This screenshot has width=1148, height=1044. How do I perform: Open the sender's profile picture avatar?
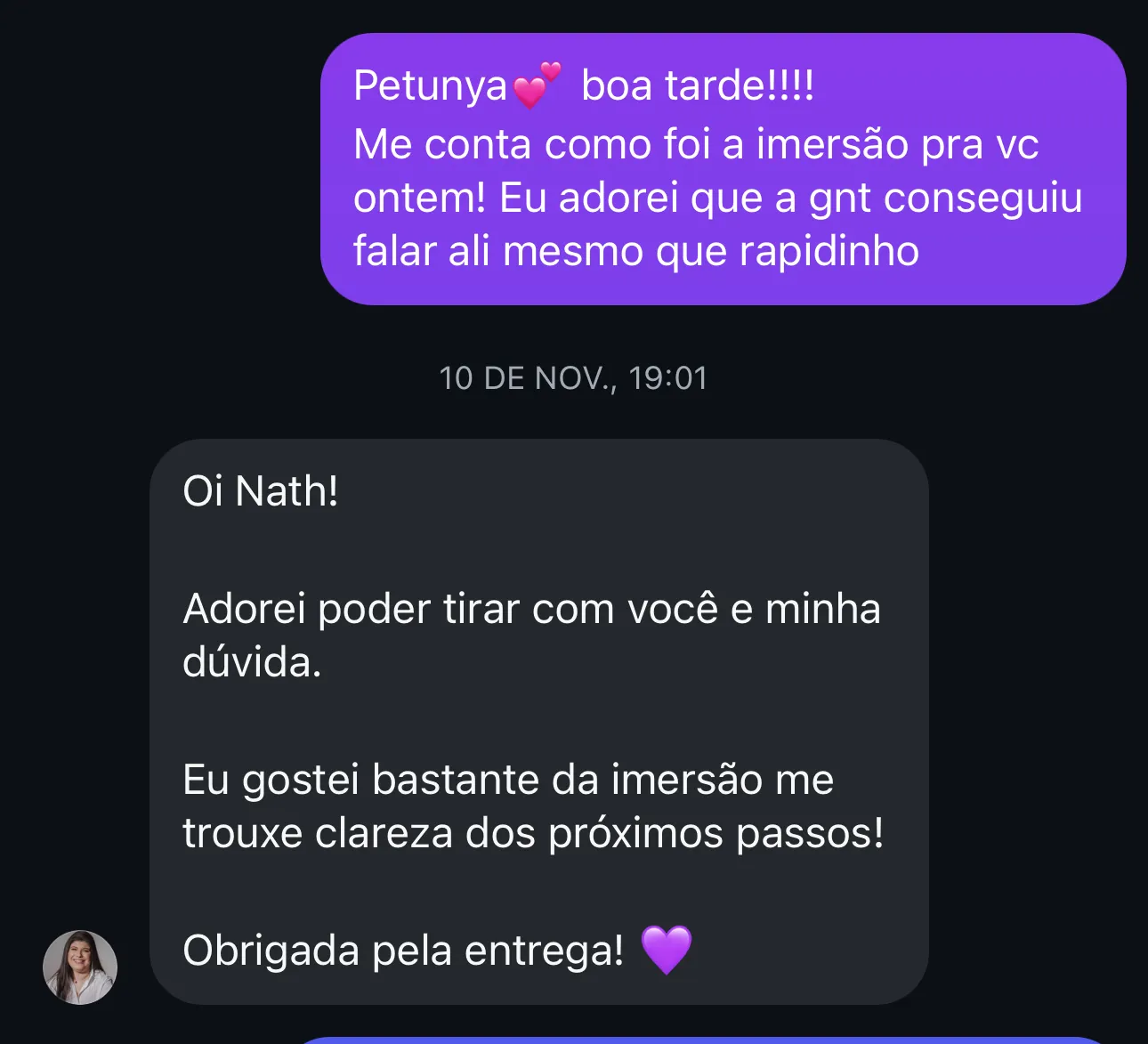[x=80, y=967]
